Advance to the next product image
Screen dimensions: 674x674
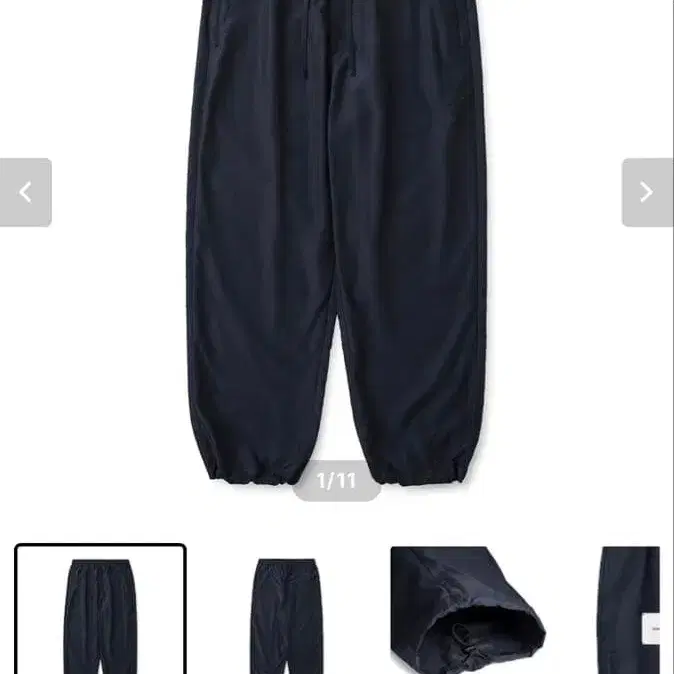tap(647, 192)
